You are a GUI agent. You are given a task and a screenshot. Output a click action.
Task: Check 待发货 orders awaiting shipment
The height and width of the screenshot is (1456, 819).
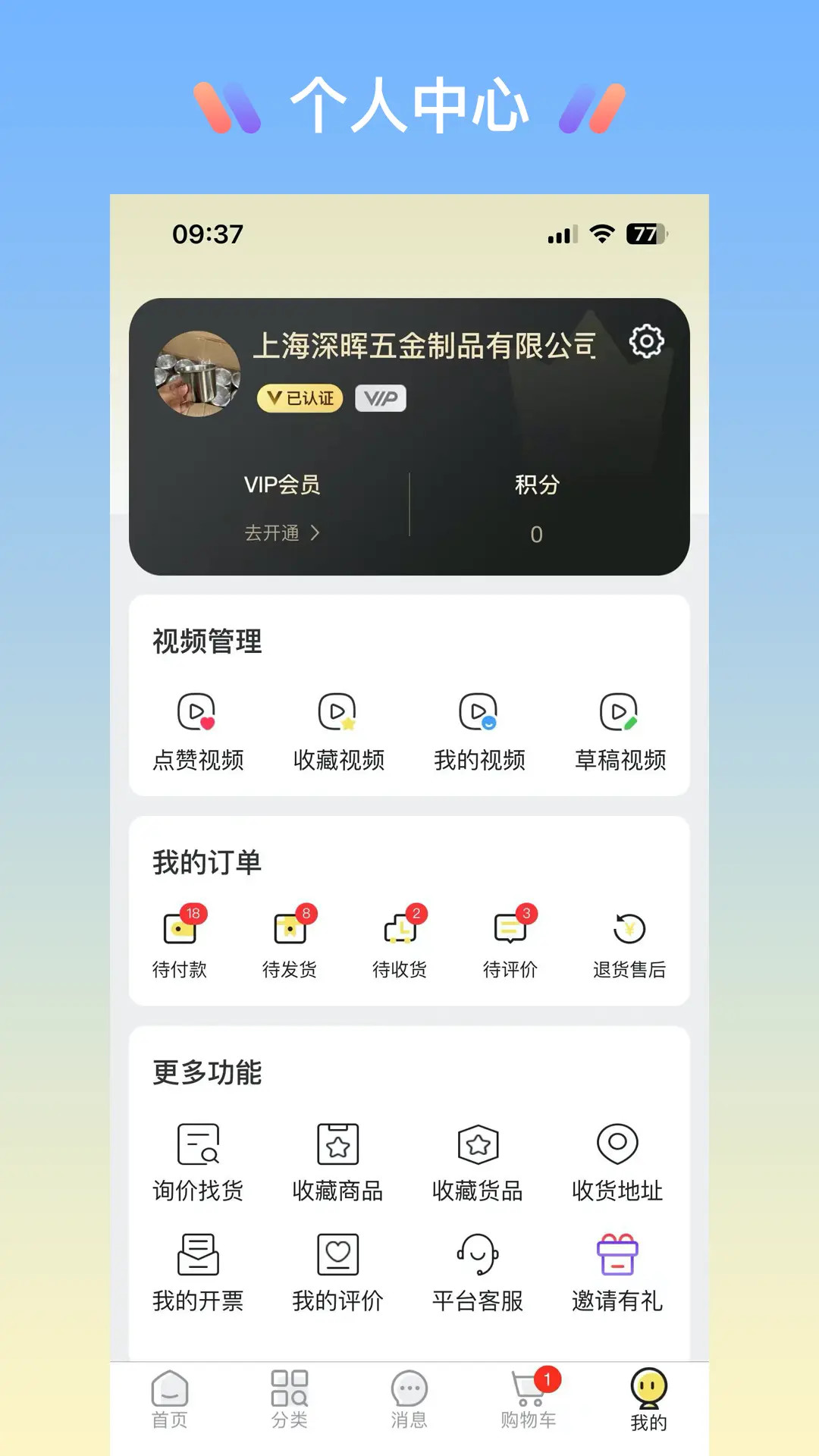click(291, 940)
